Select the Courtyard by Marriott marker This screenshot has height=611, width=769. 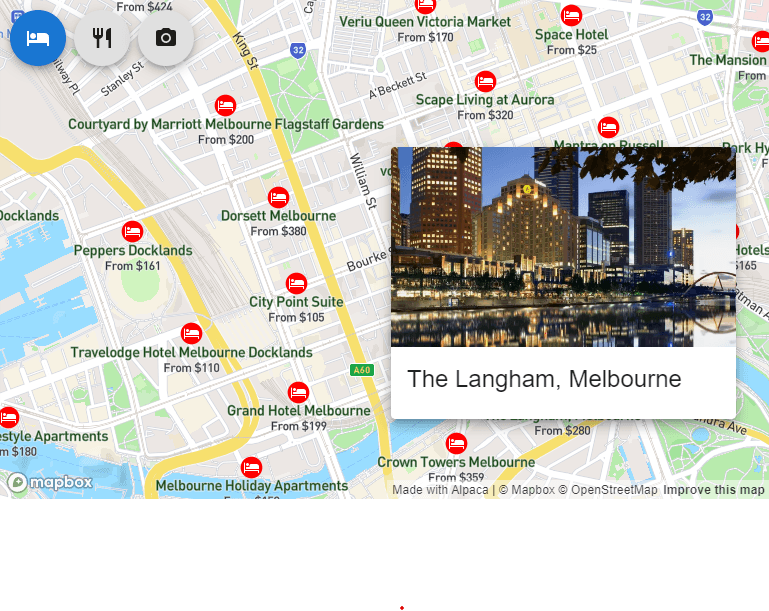click(x=226, y=106)
